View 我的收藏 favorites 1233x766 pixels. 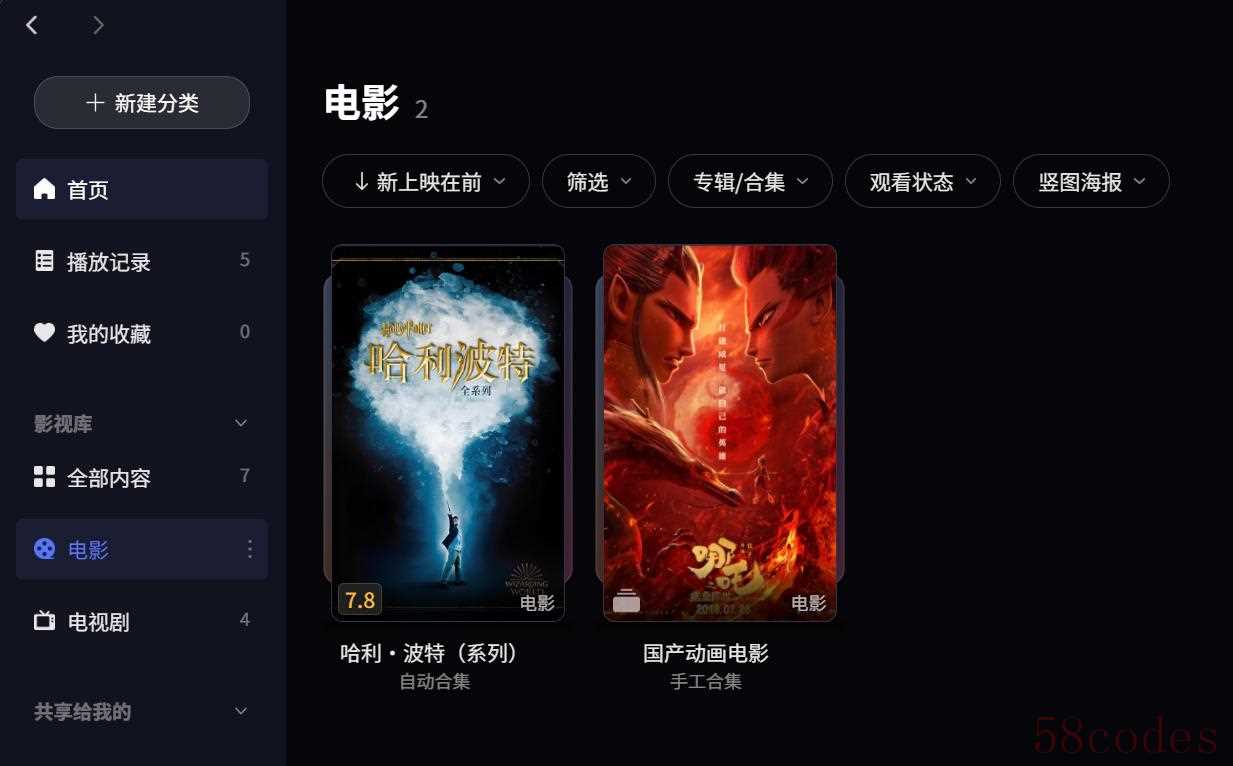(x=142, y=333)
